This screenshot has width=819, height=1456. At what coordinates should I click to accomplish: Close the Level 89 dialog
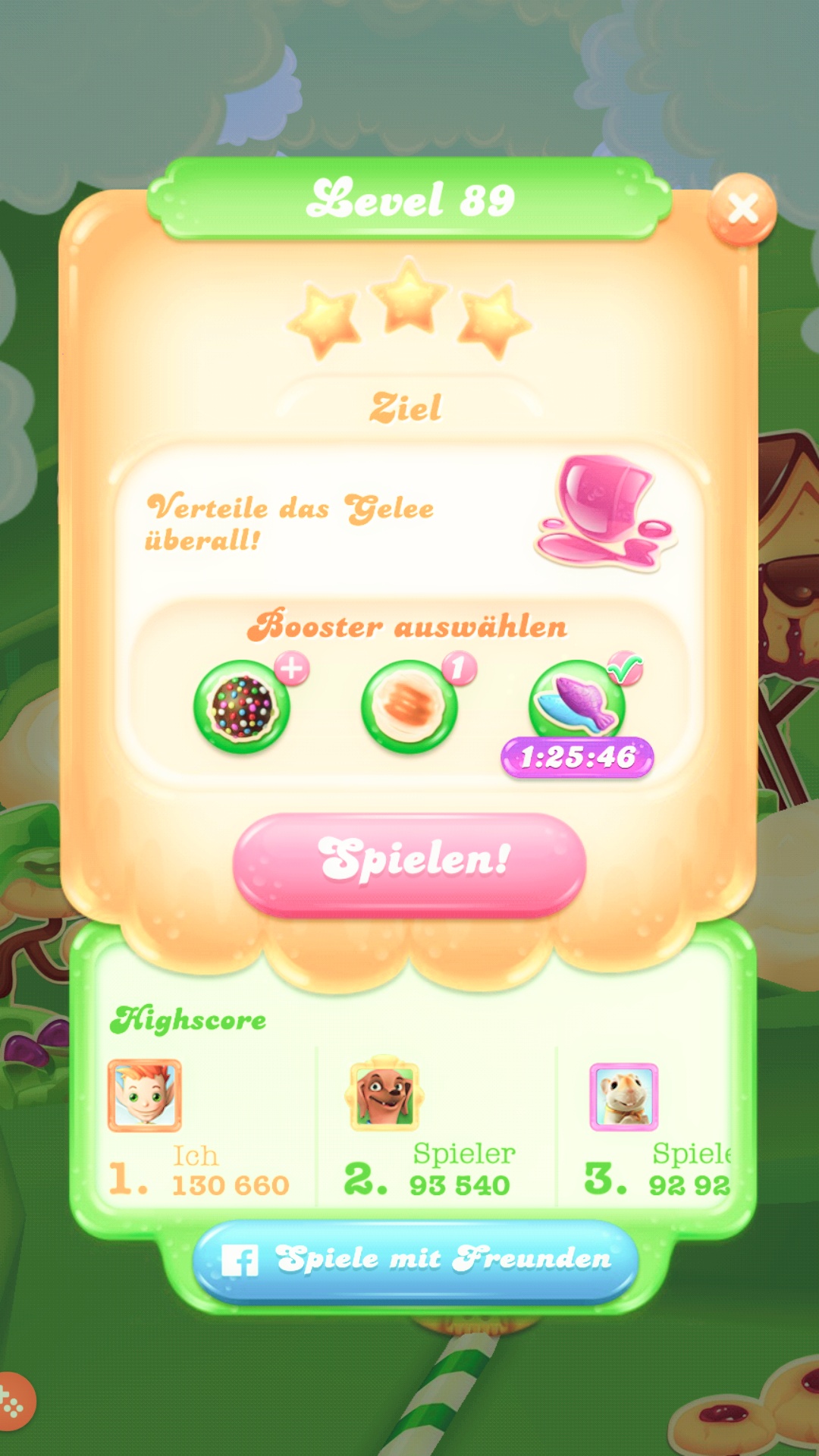click(x=742, y=209)
